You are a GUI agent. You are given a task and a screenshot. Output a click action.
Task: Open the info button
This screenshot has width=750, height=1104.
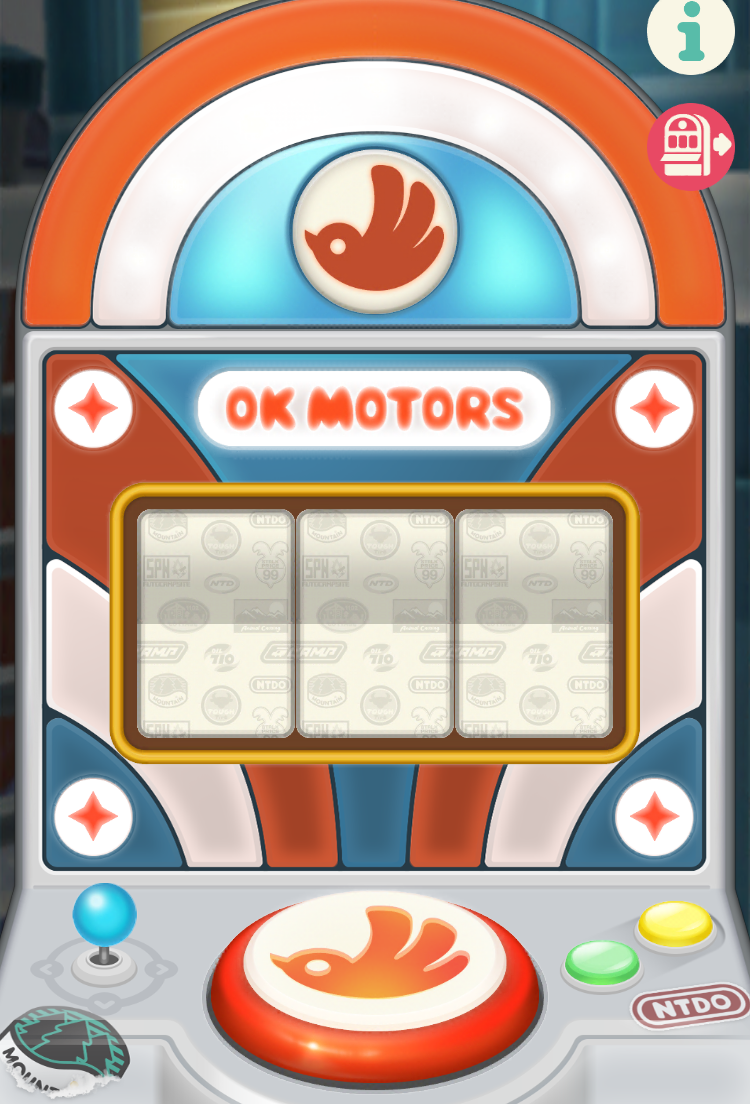(691, 33)
